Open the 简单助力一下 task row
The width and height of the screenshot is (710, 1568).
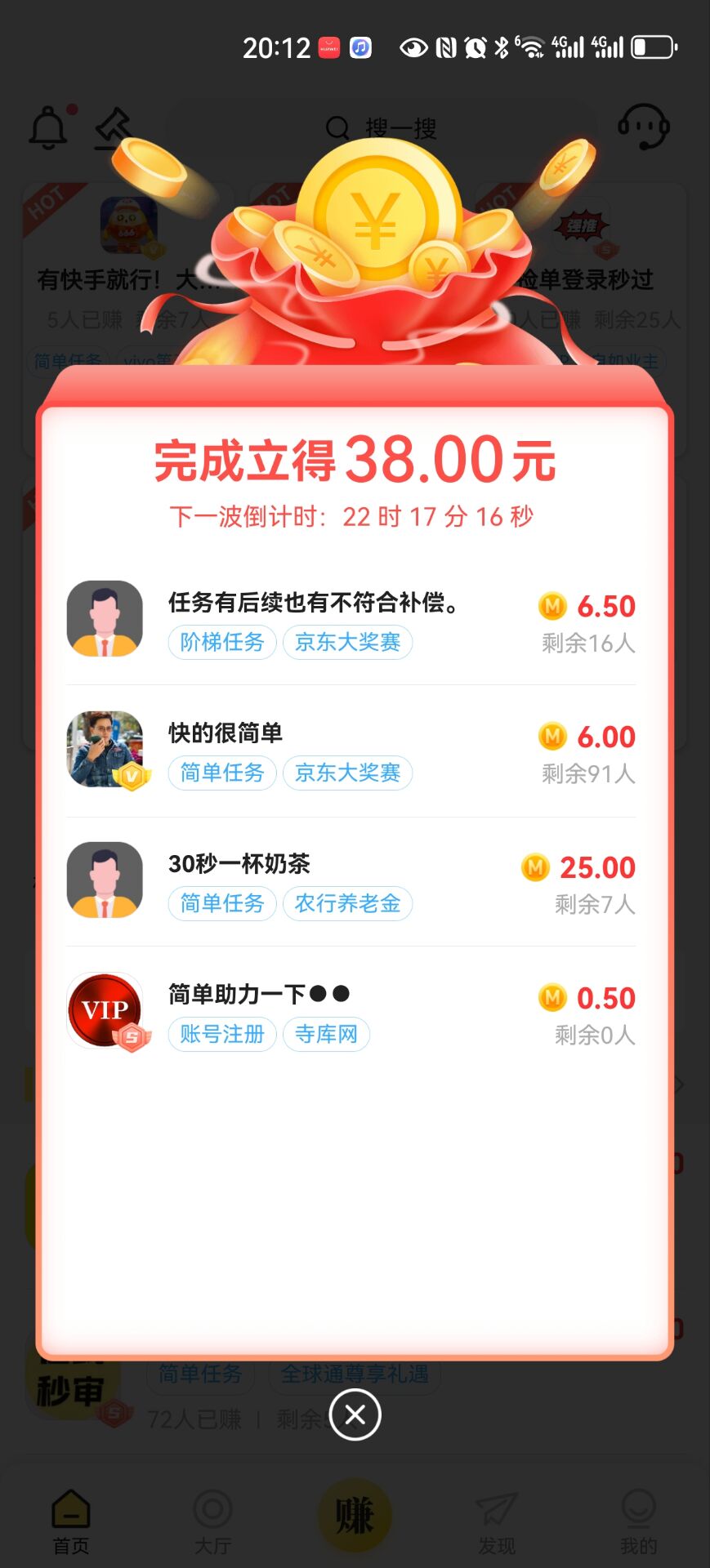coord(351,1013)
